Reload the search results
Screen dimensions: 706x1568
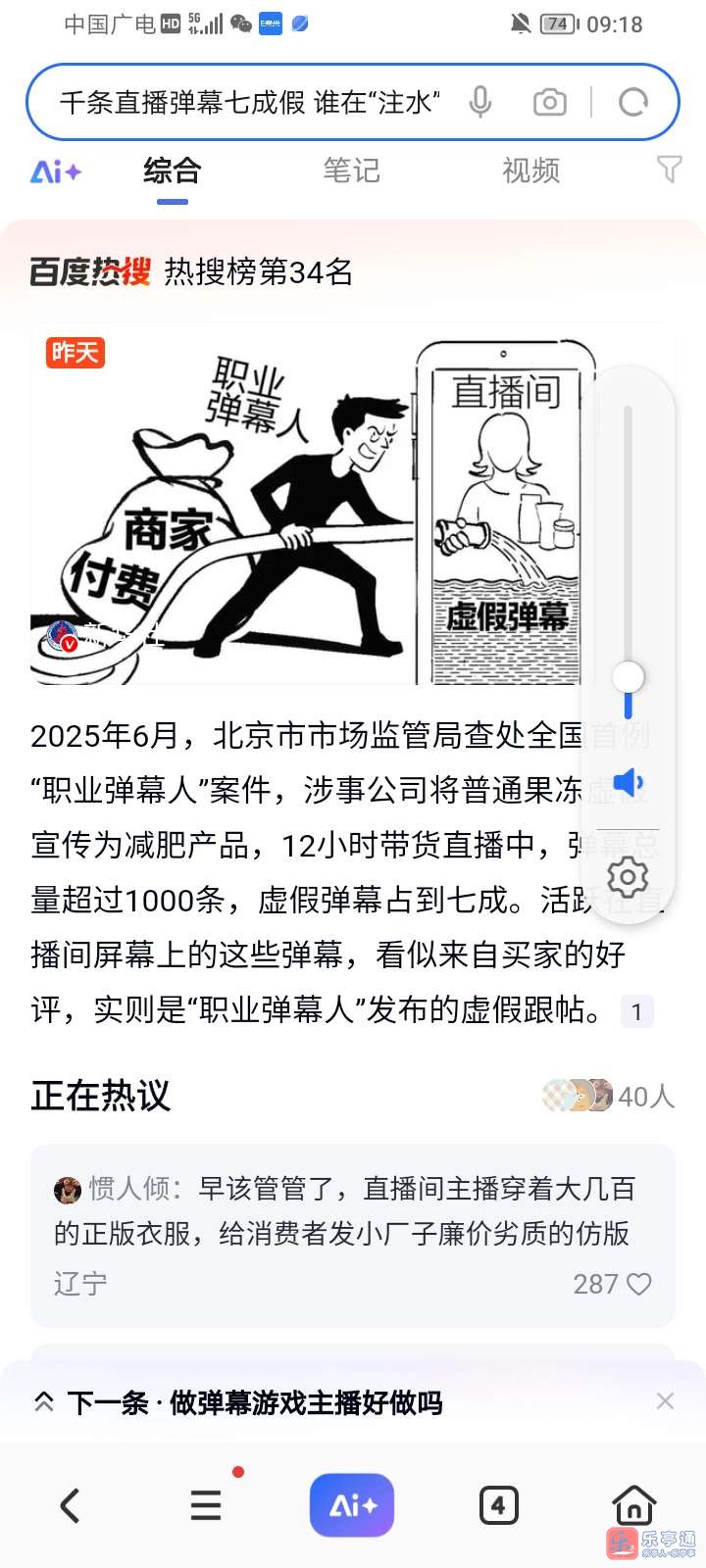pos(633,102)
